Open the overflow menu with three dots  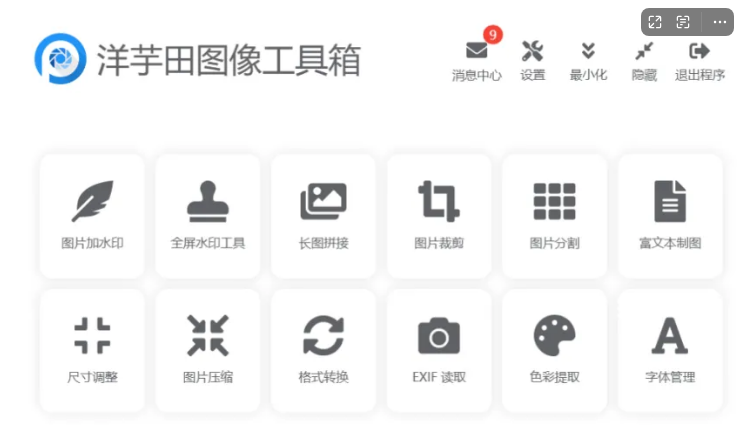[718, 21]
